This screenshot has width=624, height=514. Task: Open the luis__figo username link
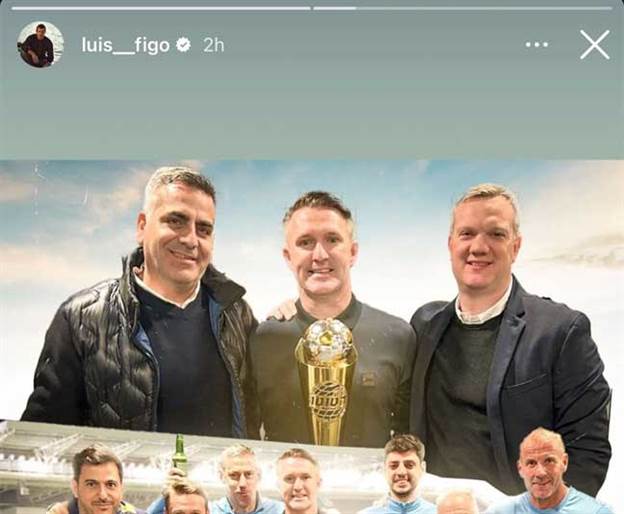coord(125,45)
